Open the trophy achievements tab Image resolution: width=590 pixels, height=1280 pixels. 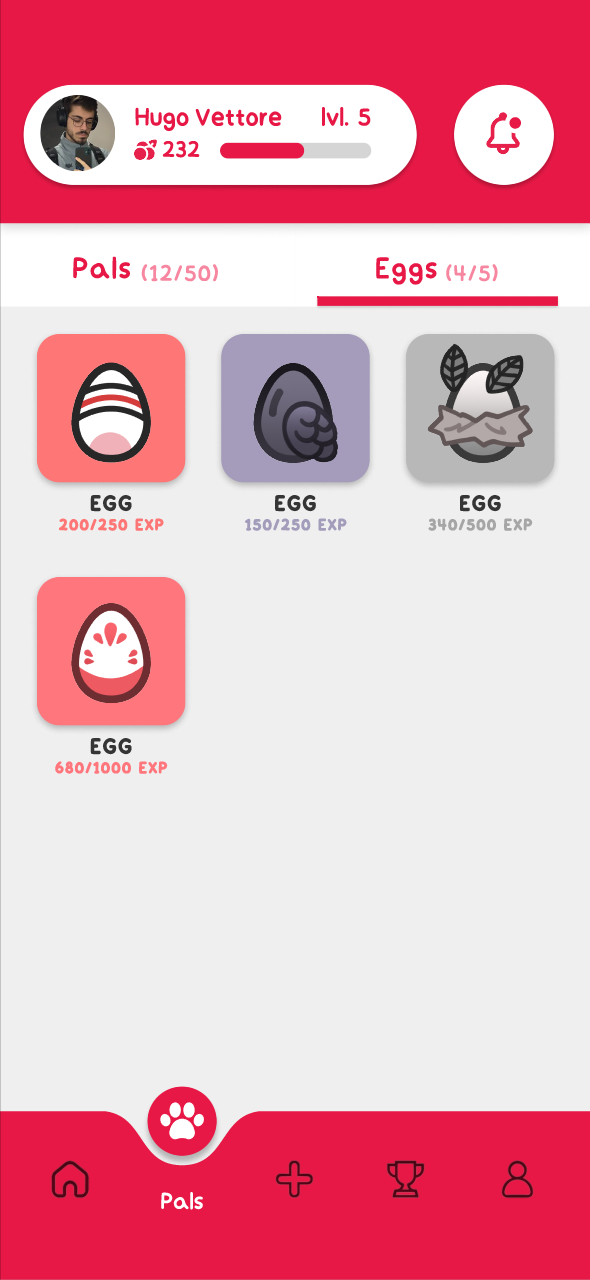click(x=405, y=1180)
